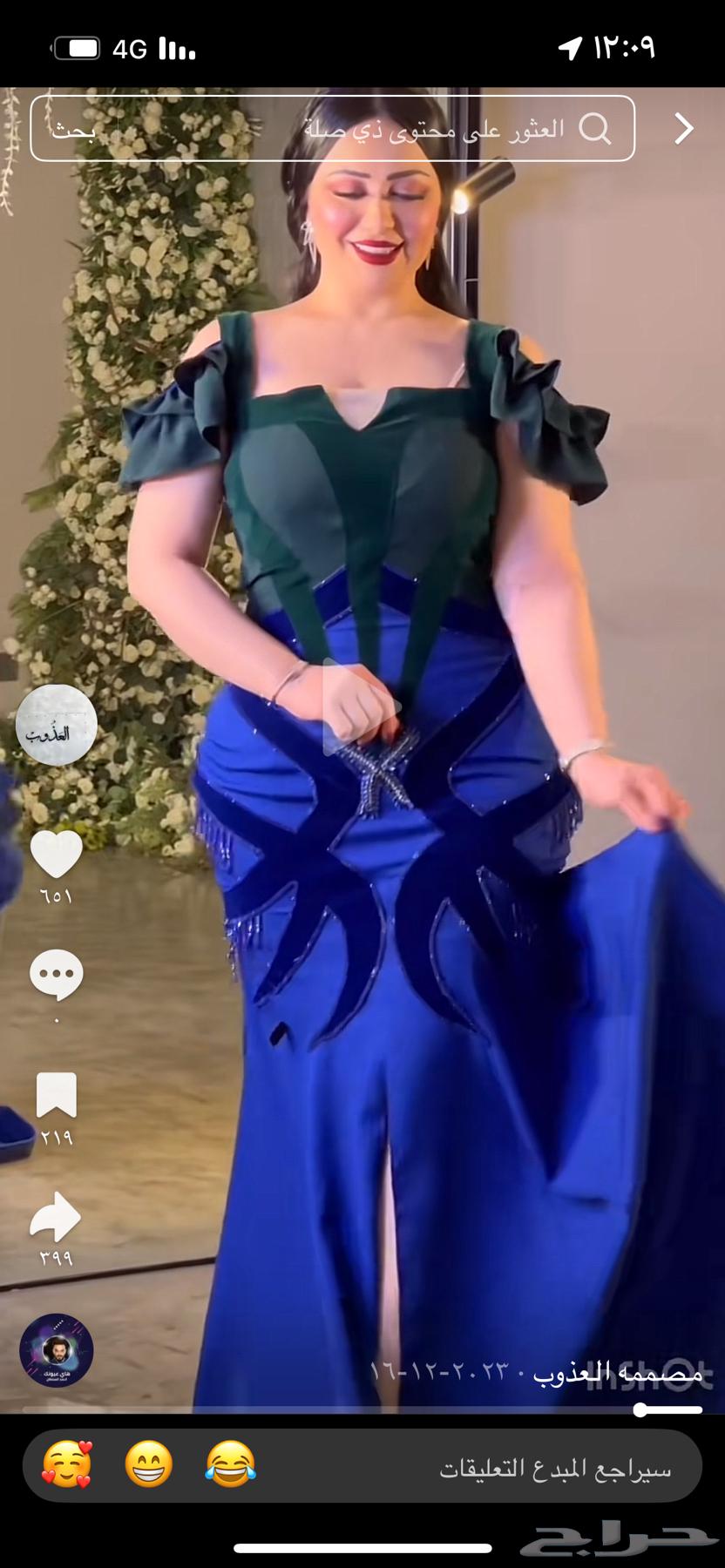The height and width of the screenshot is (1568, 725).
Task: Go back using the top arrow
Action: [684, 129]
